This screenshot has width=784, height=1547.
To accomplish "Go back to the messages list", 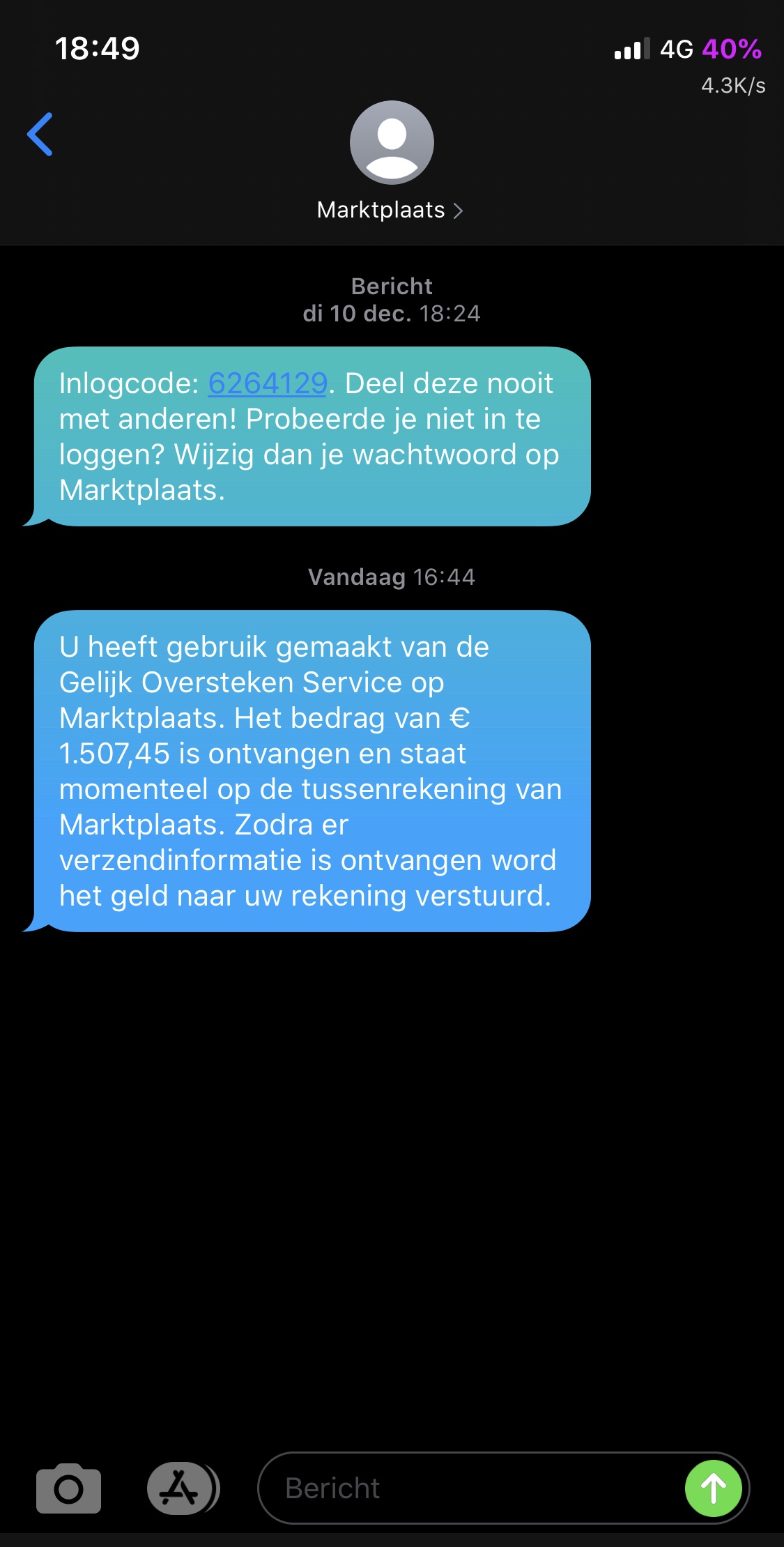I will click(x=40, y=134).
